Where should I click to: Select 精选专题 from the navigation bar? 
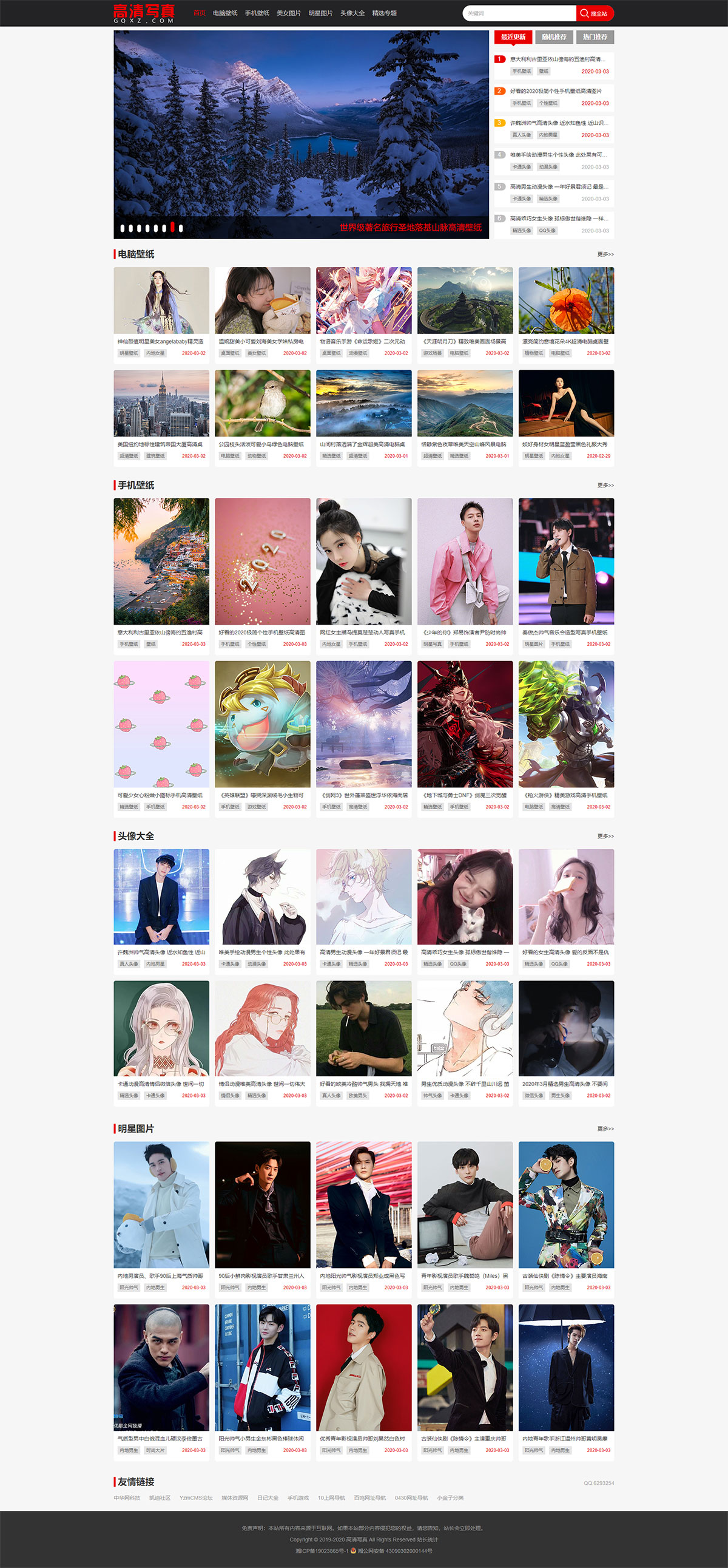(x=384, y=13)
